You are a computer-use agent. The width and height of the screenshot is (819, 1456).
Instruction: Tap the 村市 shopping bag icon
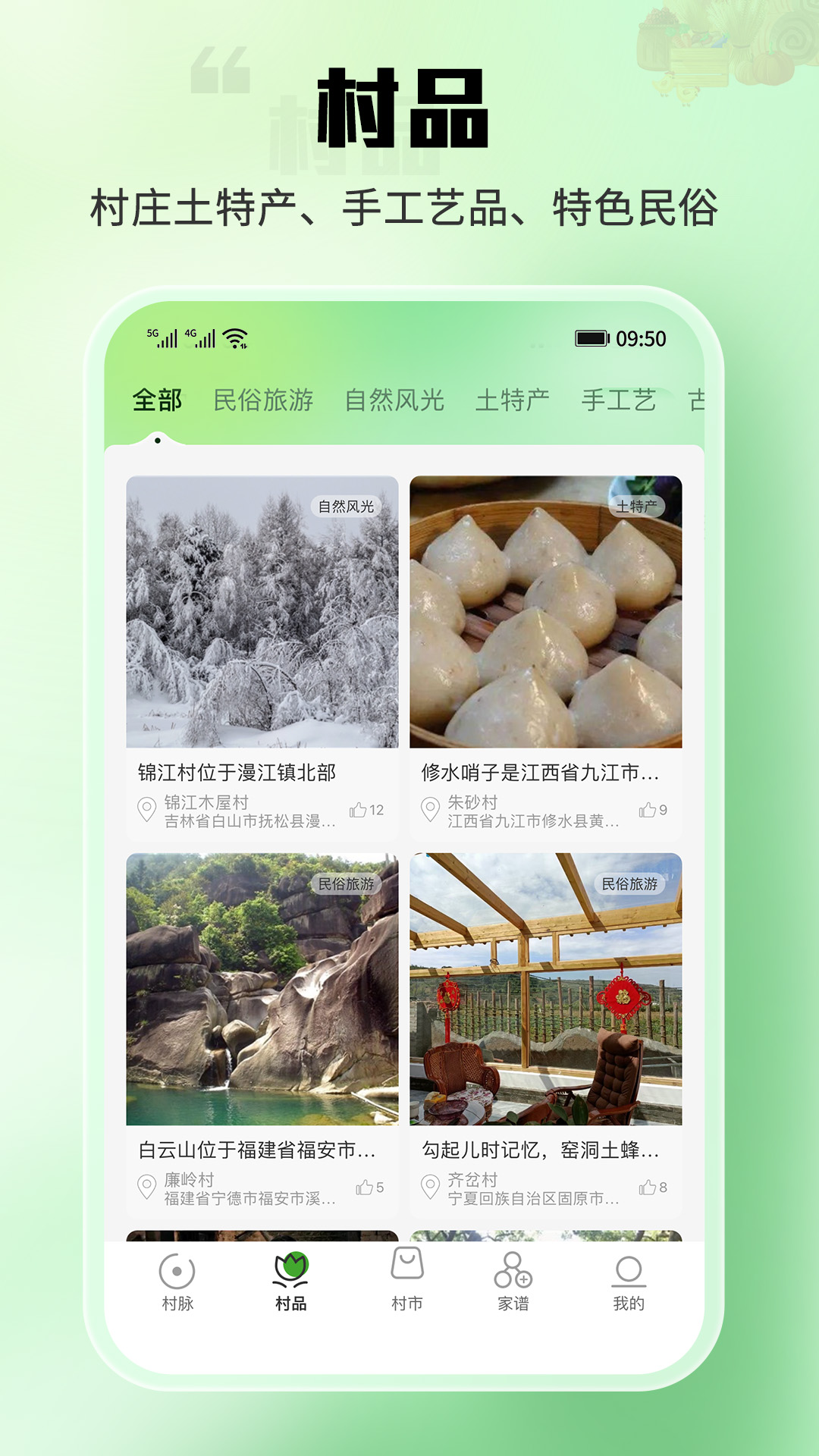[407, 1282]
